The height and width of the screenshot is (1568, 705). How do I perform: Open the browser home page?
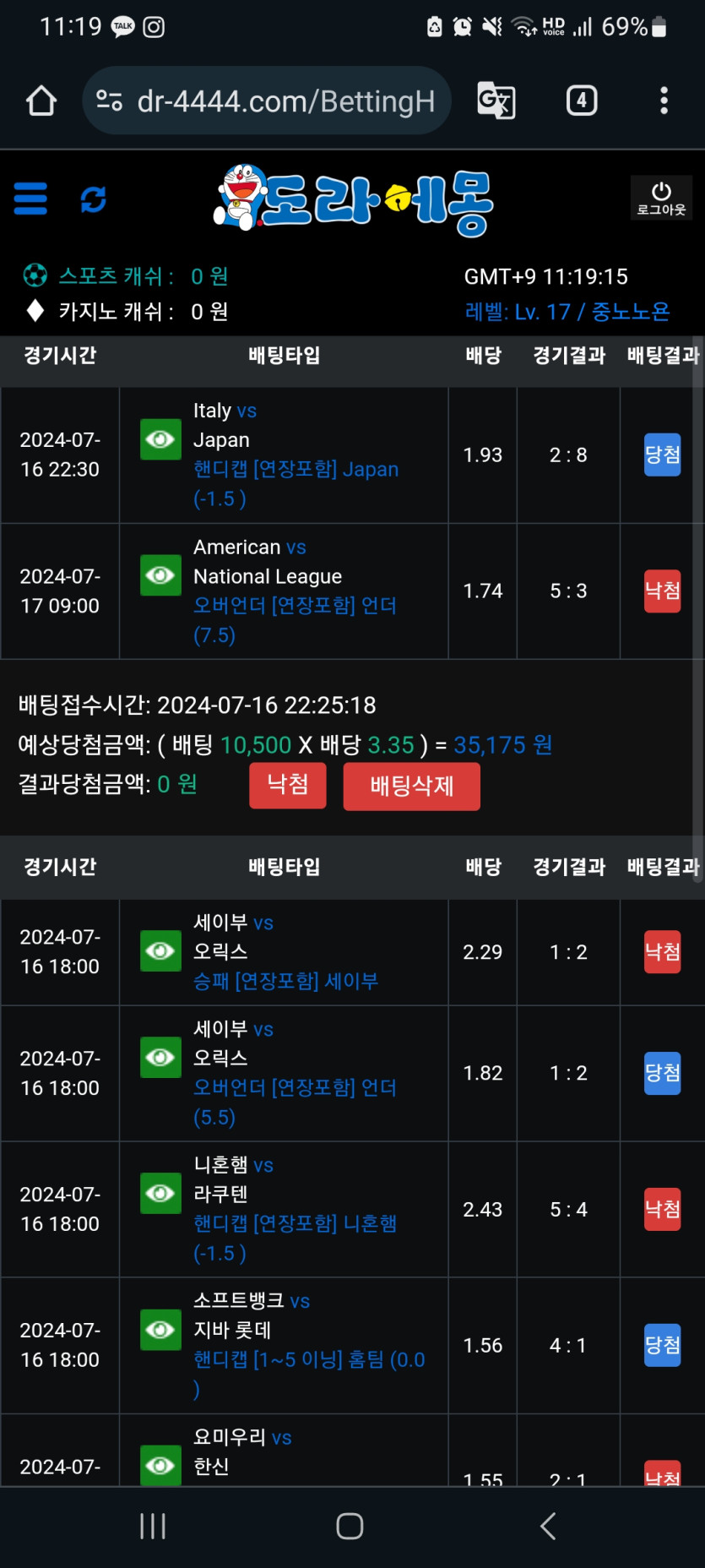point(41,101)
